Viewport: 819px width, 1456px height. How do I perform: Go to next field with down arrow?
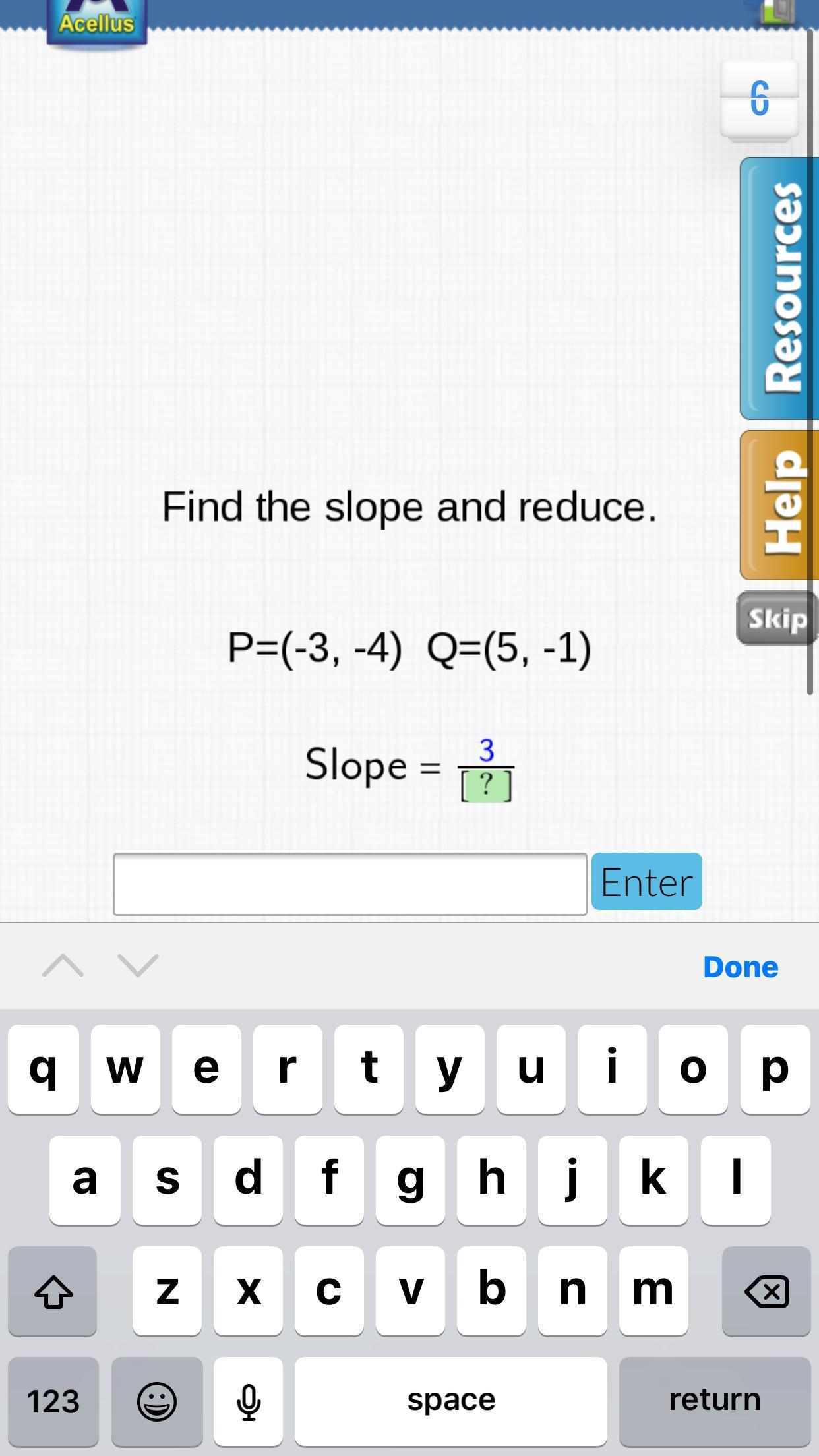[x=138, y=966]
